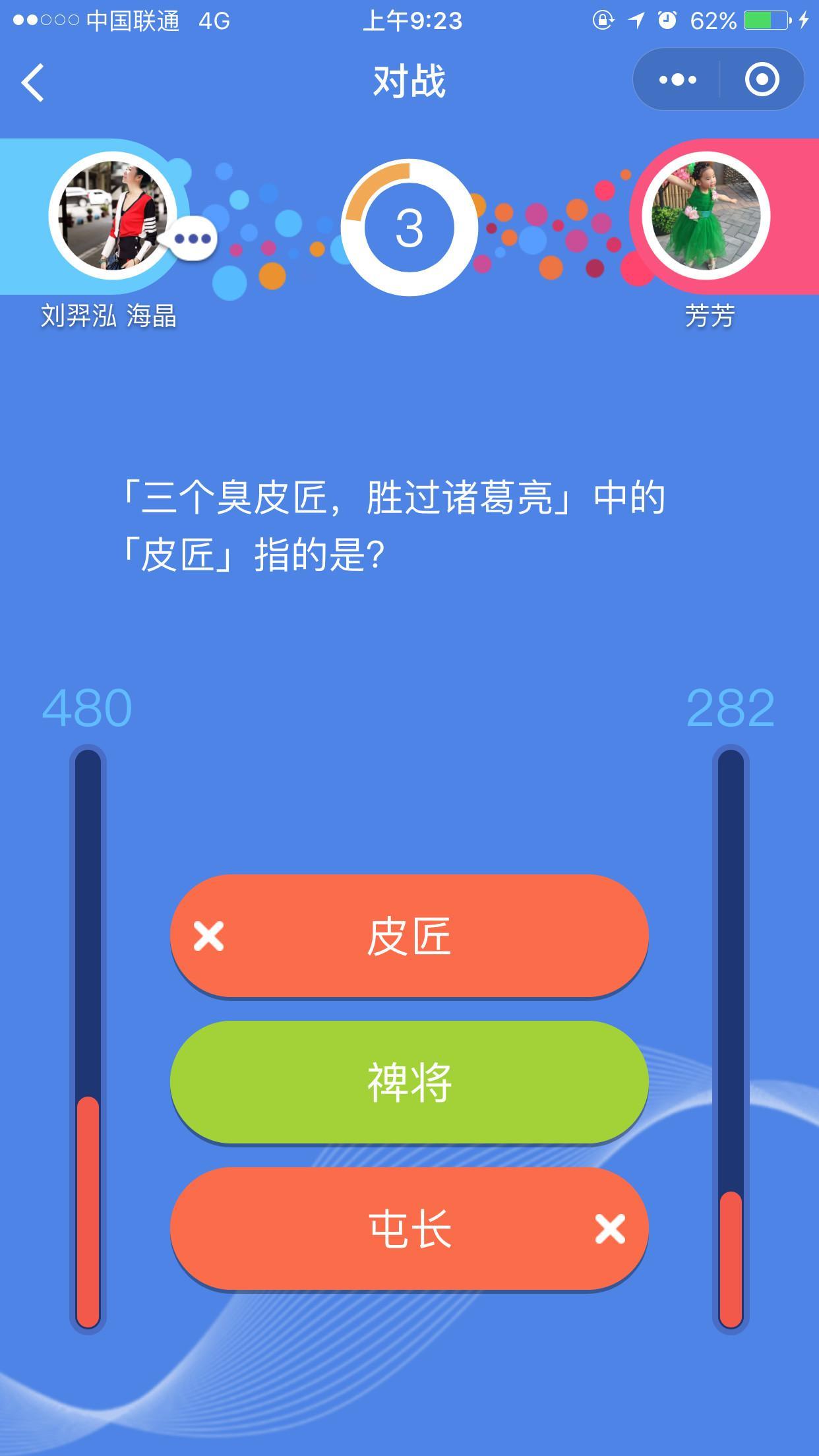Viewport: 819px width, 1456px height.
Task: Choose the answer 裨将
Action: click(x=409, y=1082)
